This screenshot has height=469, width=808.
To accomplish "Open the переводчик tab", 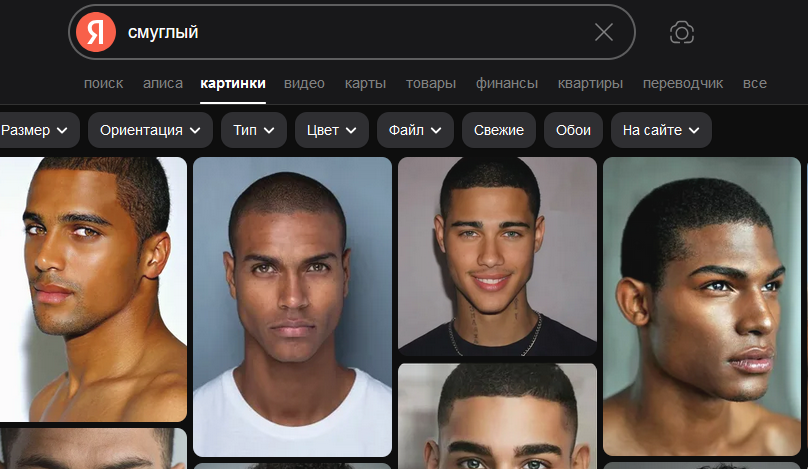I will (683, 83).
